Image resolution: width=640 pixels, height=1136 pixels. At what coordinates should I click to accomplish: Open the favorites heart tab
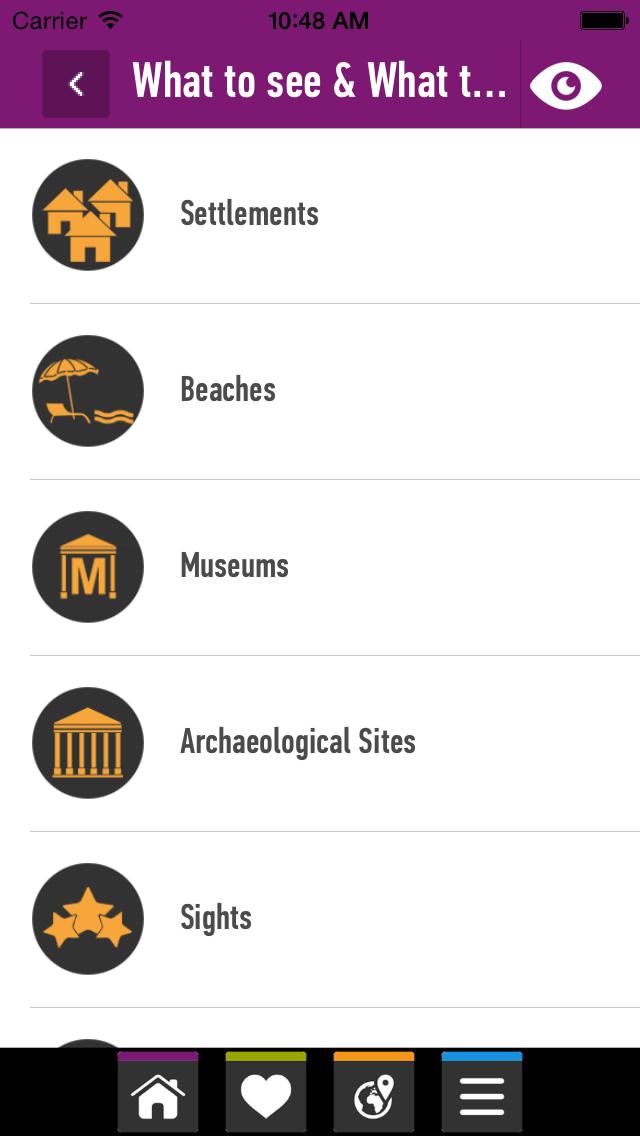click(266, 1095)
